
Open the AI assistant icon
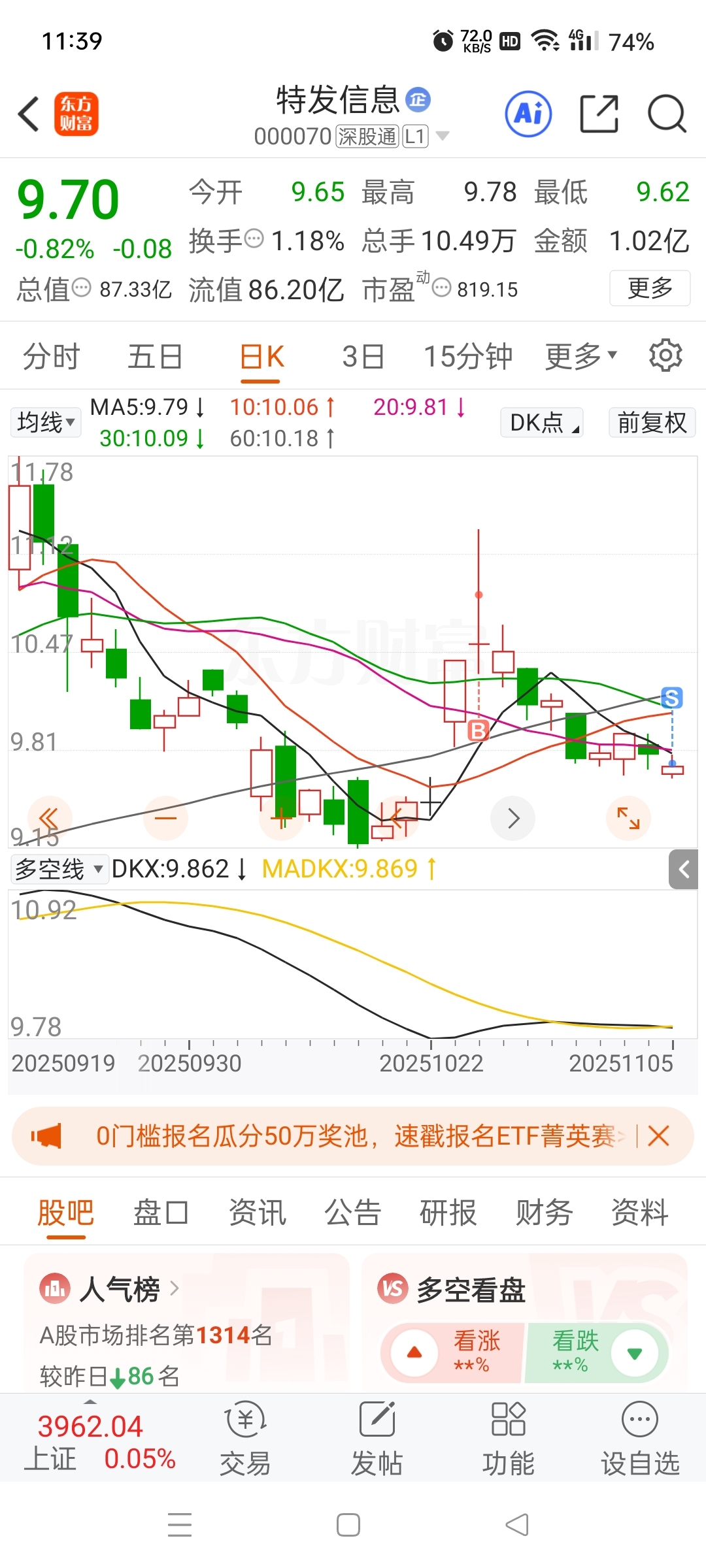point(528,114)
